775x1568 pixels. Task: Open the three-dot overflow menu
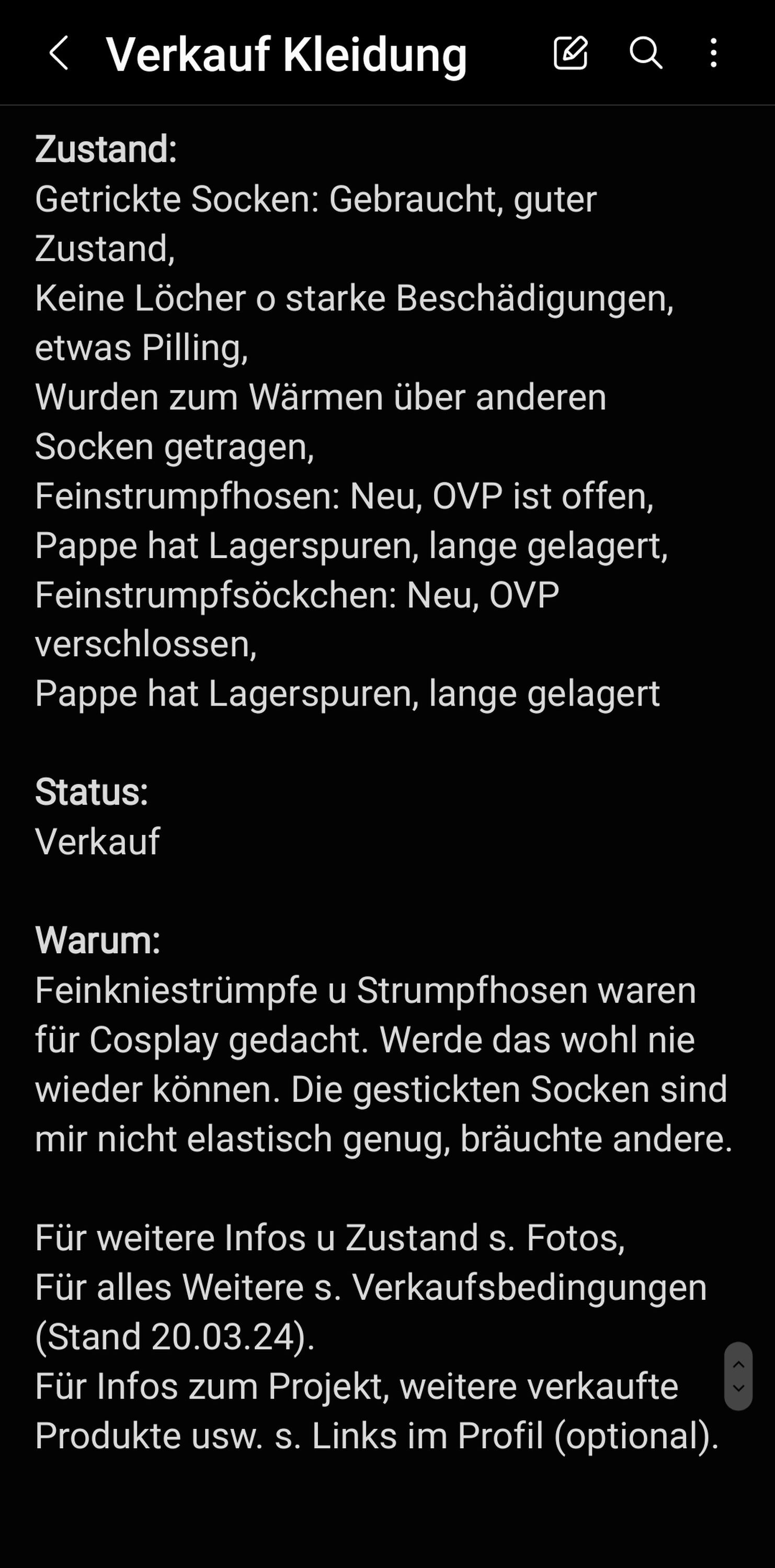(x=713, y=52)
